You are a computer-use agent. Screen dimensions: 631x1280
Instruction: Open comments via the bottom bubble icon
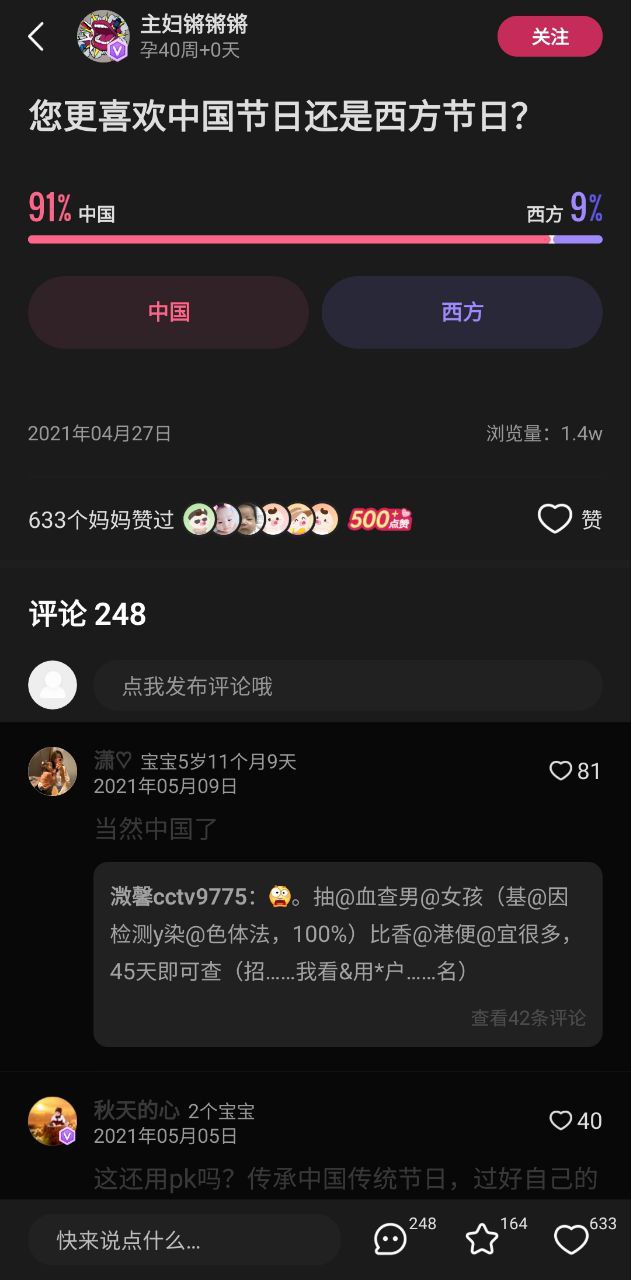click(x=391, y=1240)
